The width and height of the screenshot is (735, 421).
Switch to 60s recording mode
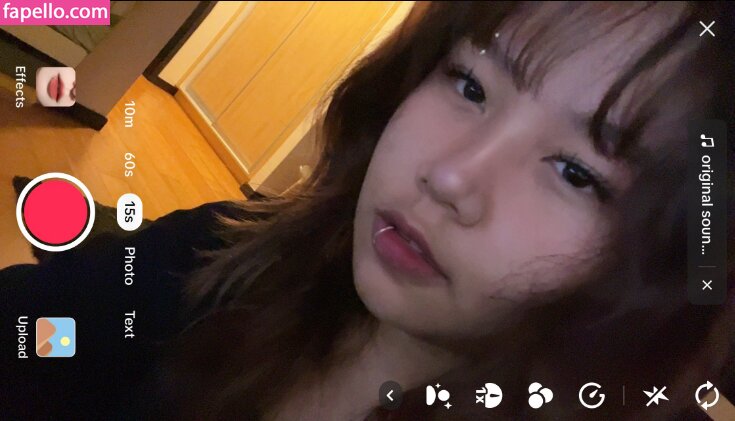(129, 163)
